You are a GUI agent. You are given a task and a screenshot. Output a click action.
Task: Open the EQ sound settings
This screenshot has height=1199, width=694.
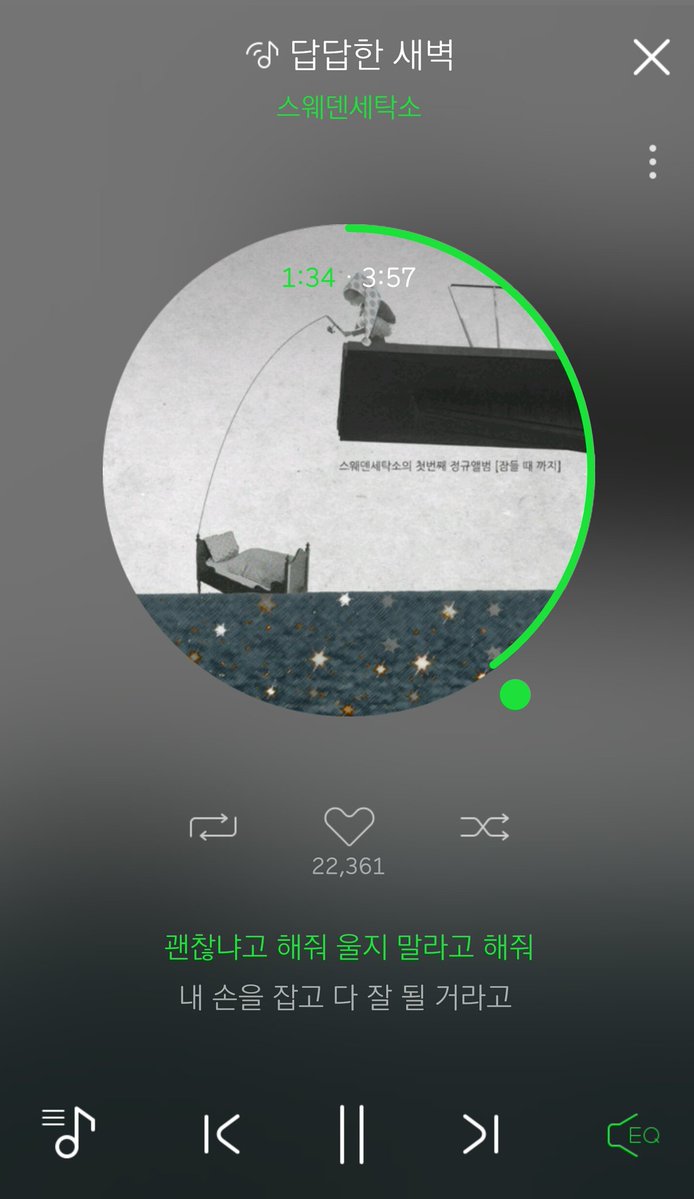coord(634,1135)
